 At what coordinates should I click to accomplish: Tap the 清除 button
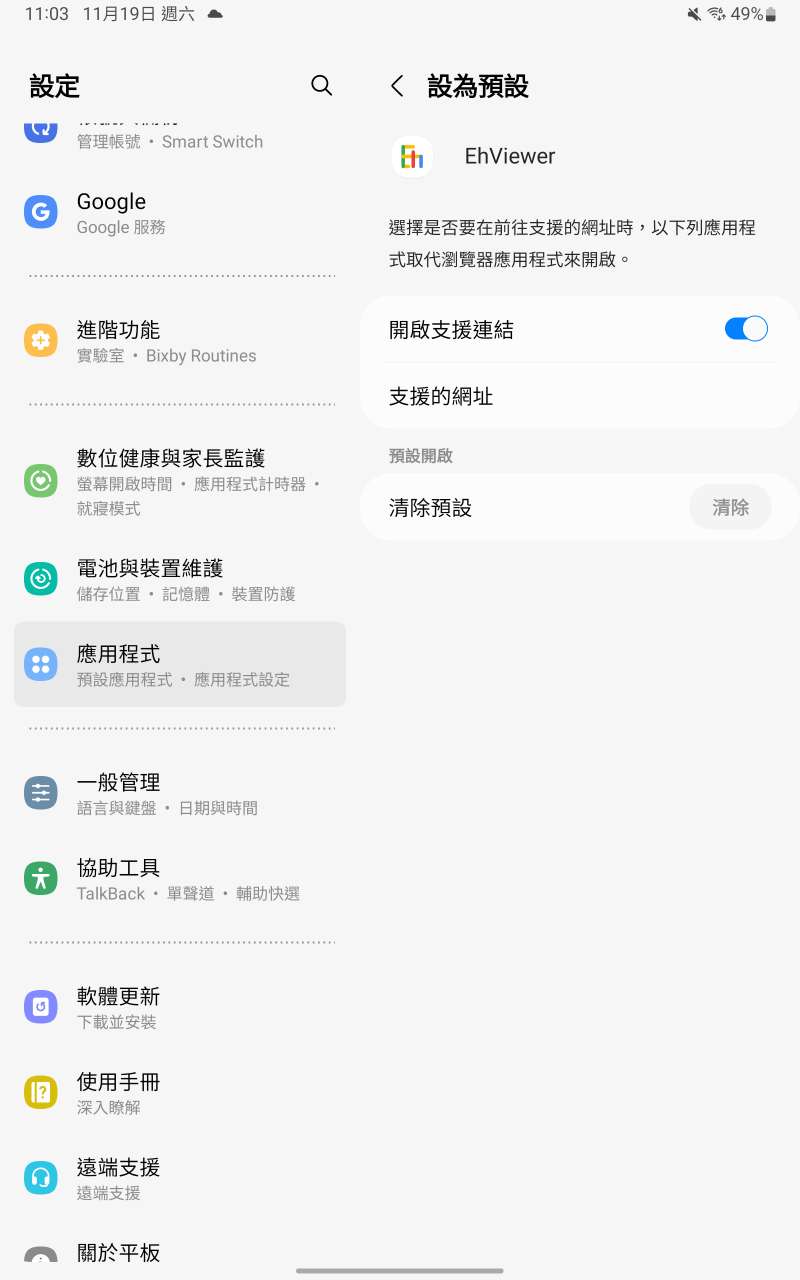point(730,507)
